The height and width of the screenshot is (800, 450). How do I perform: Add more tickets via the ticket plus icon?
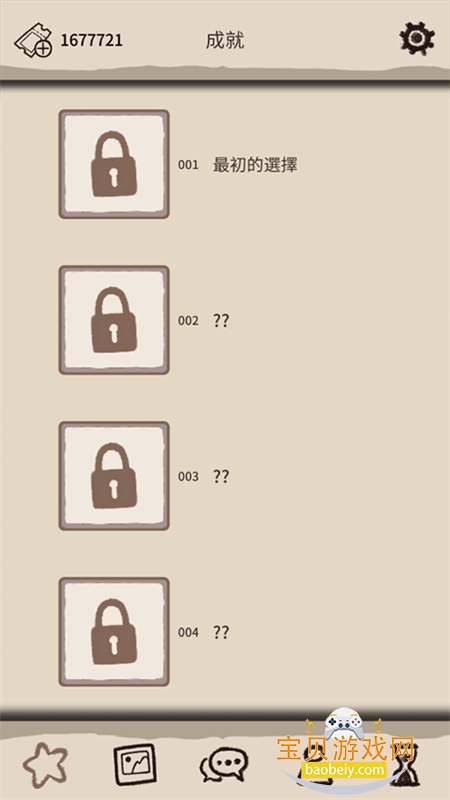(x=34, y=40)
